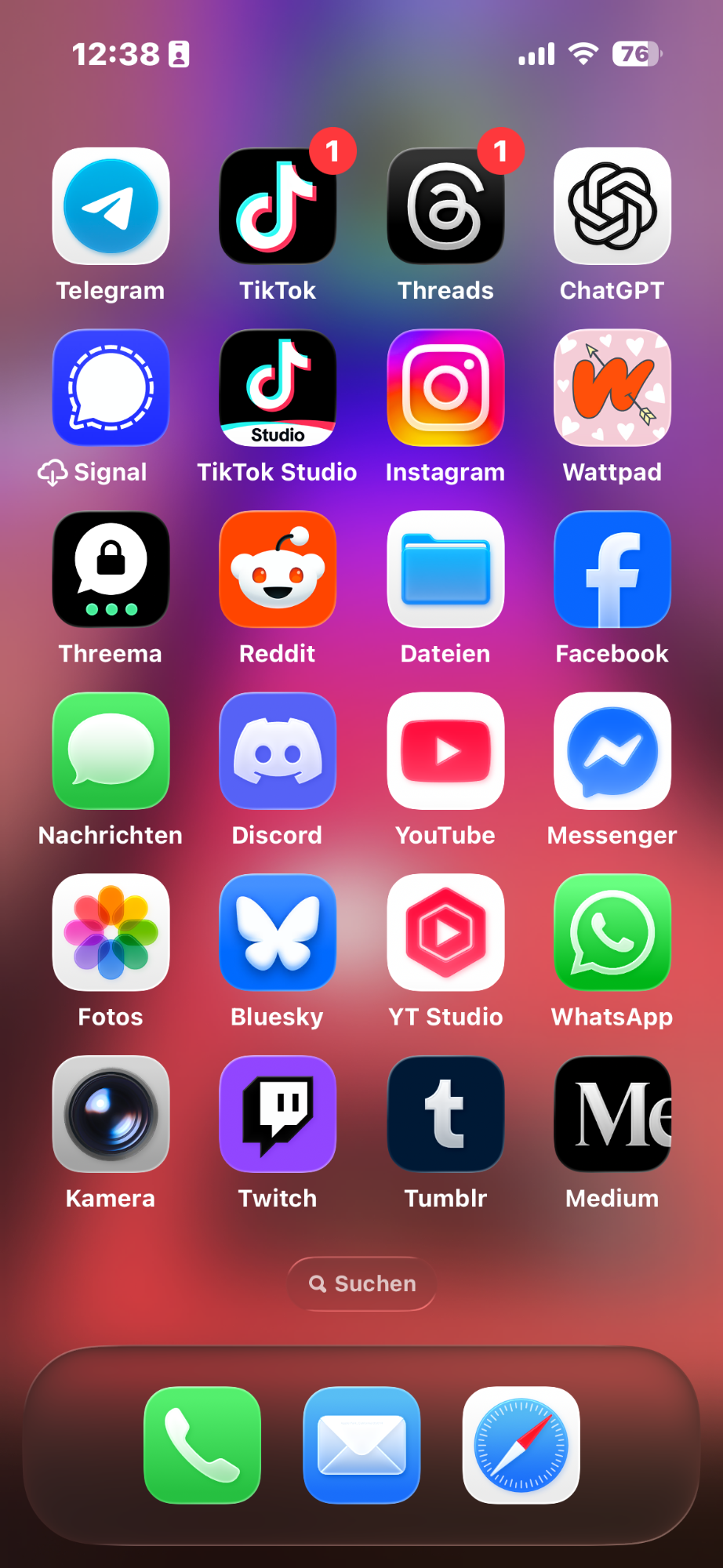This screenshot has height=1568, width=723.
Task: Tap the Suchen search pill
Action: click(x=361, y=1283)
